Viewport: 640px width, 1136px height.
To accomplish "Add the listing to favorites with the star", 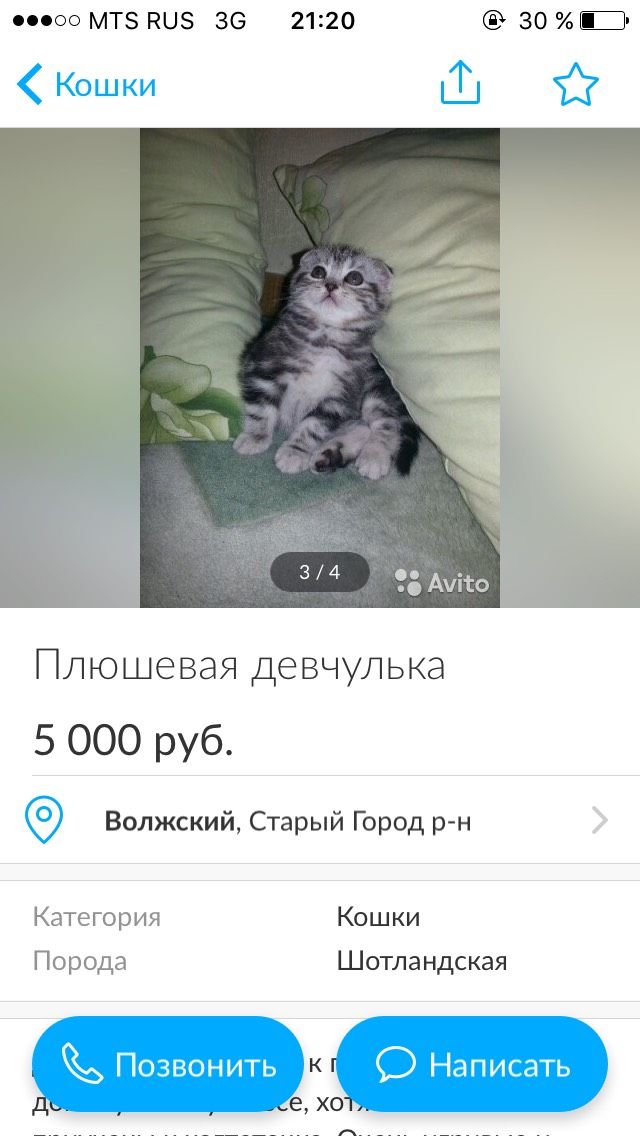I will pos(575,85).
